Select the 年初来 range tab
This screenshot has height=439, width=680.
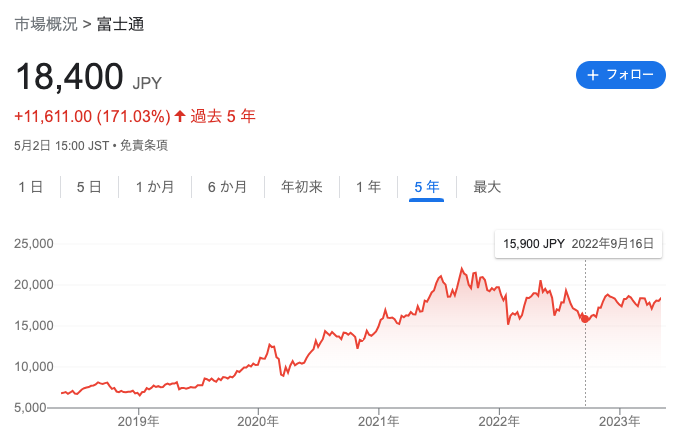pos(302,186)
